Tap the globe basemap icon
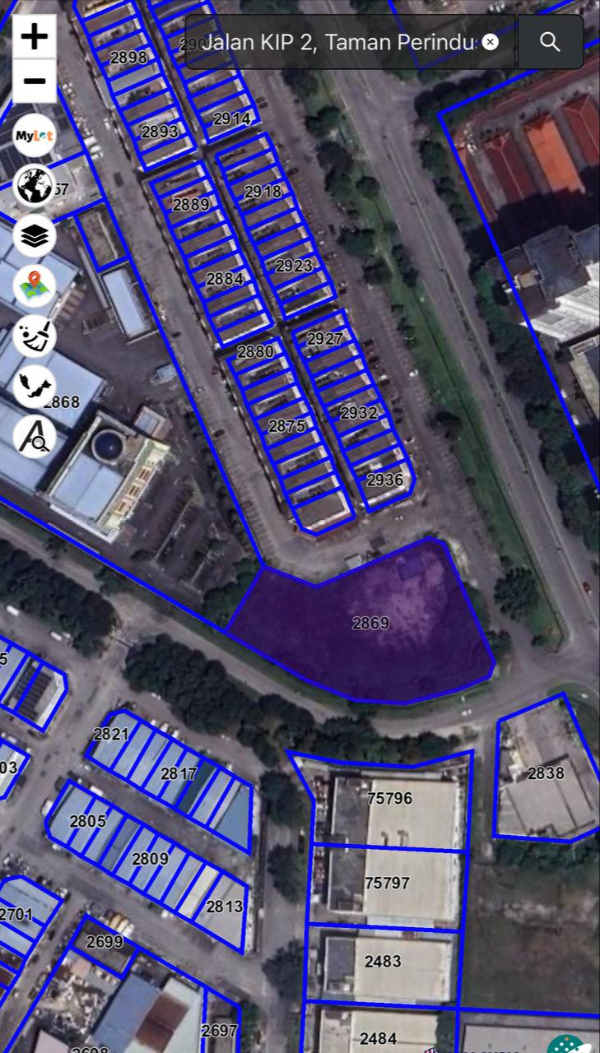 34,186
